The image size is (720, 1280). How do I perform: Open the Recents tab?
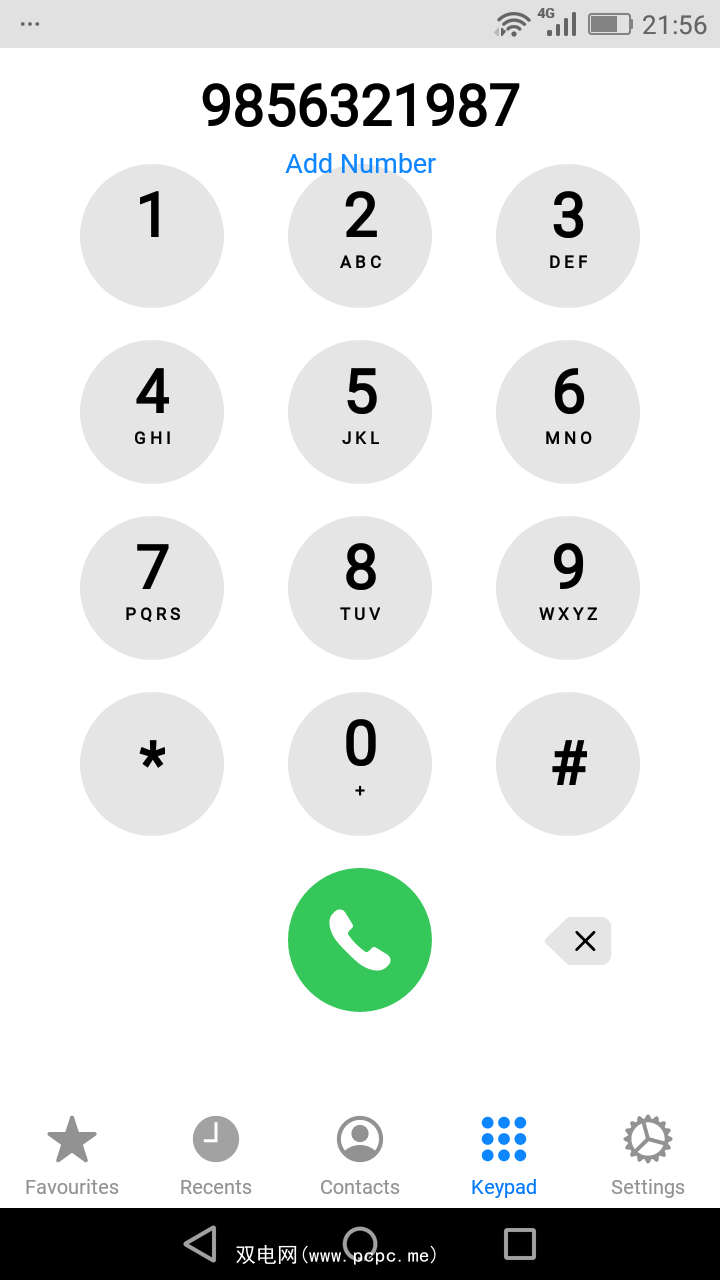pyautogui.click(x=216, y=1156)
